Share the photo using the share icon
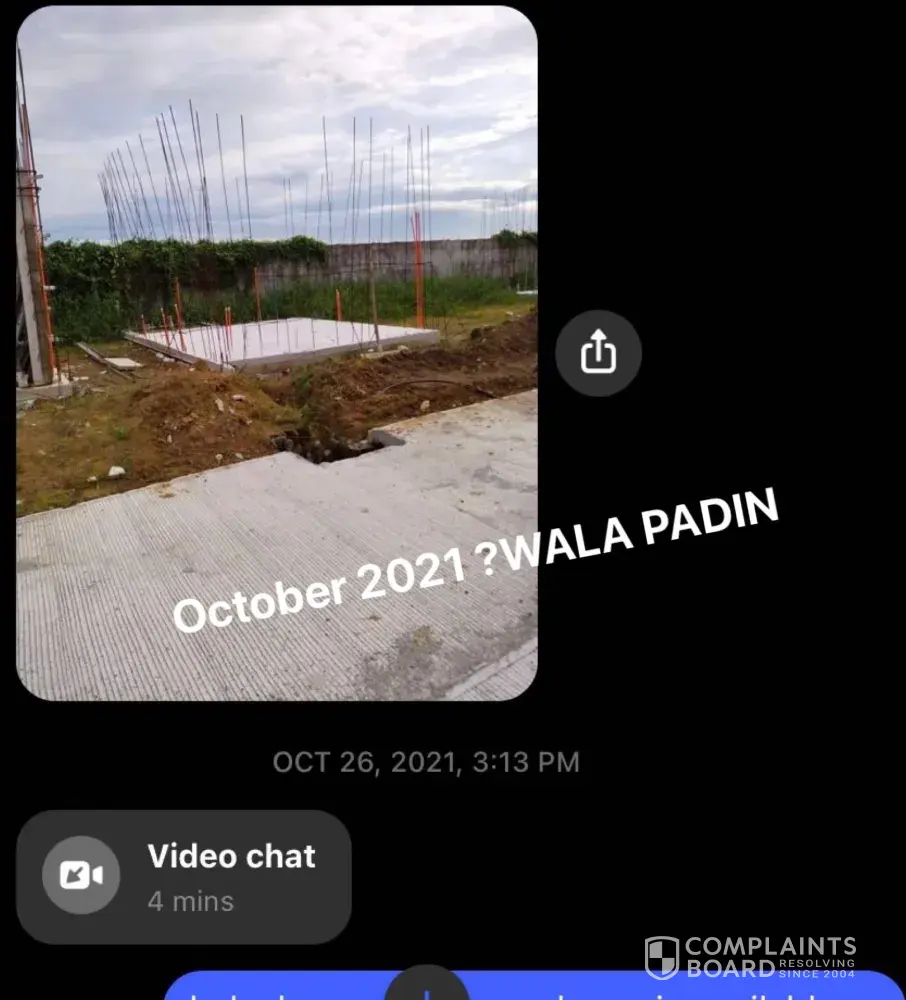This screenshot has width=906, height=1000. coord(598,353)
